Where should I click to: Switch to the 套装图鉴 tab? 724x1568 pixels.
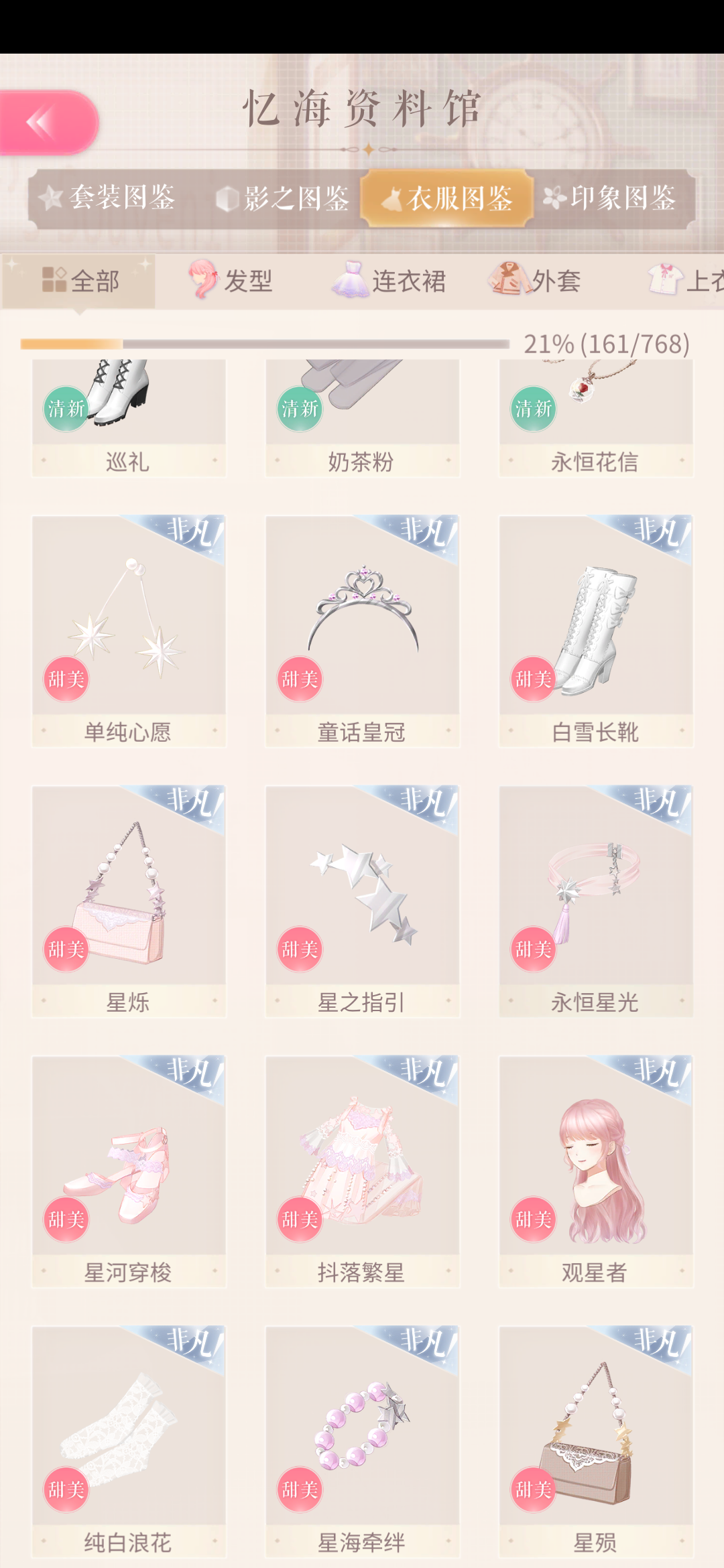(109, 198)
